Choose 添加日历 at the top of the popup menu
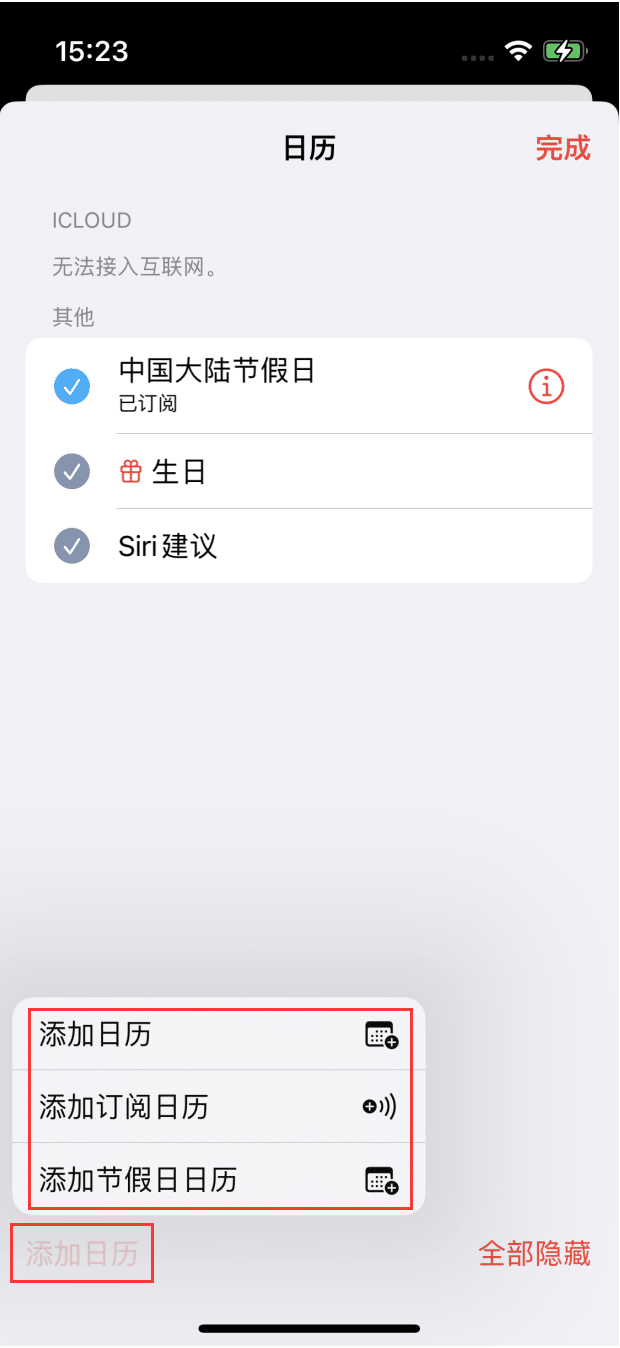Screen dimensions: 620x1348 click(219, 1034)
